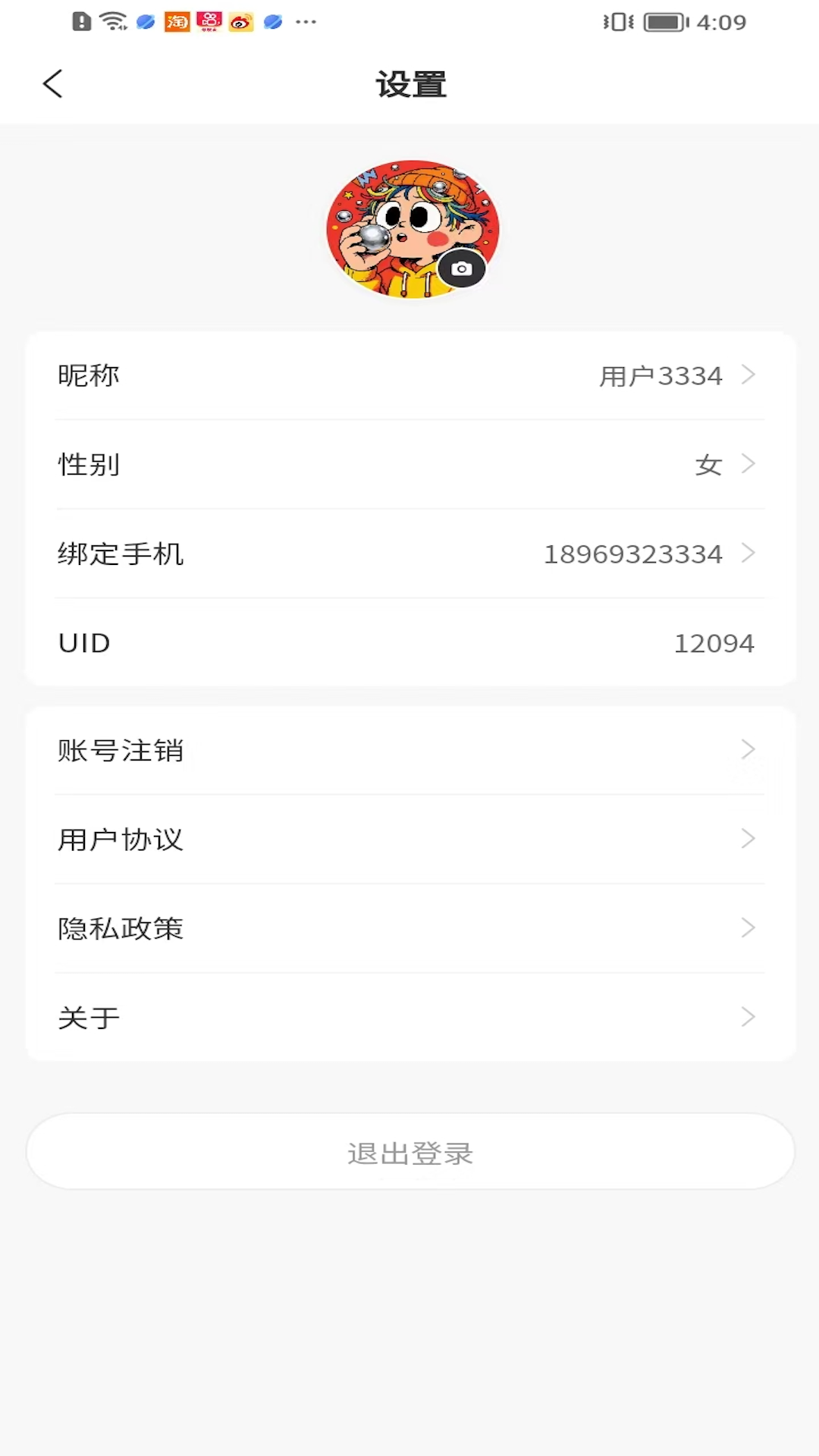
Task: Expand the 昵称 row chevron
Action: (x=749, y=375)
